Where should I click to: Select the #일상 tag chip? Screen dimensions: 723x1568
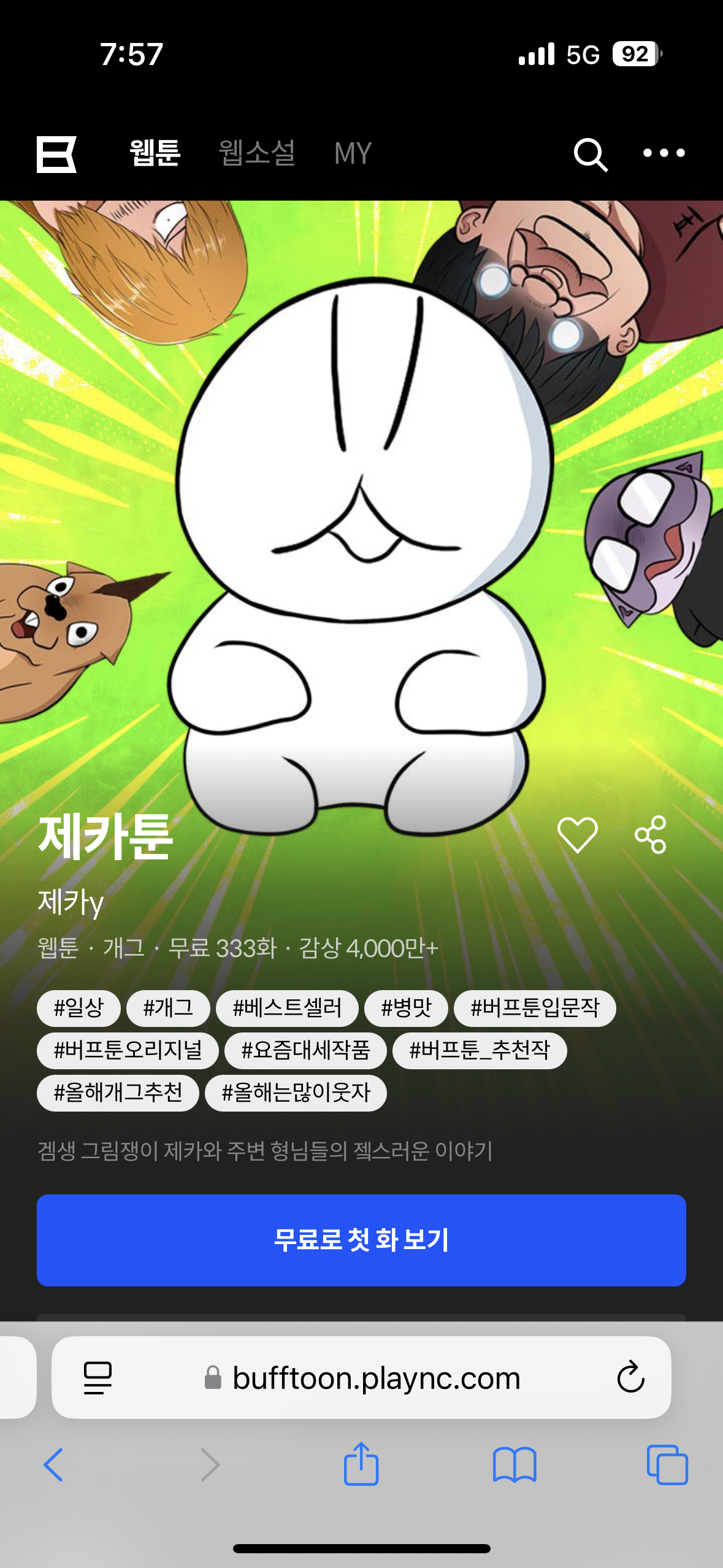click(78, 1008)
